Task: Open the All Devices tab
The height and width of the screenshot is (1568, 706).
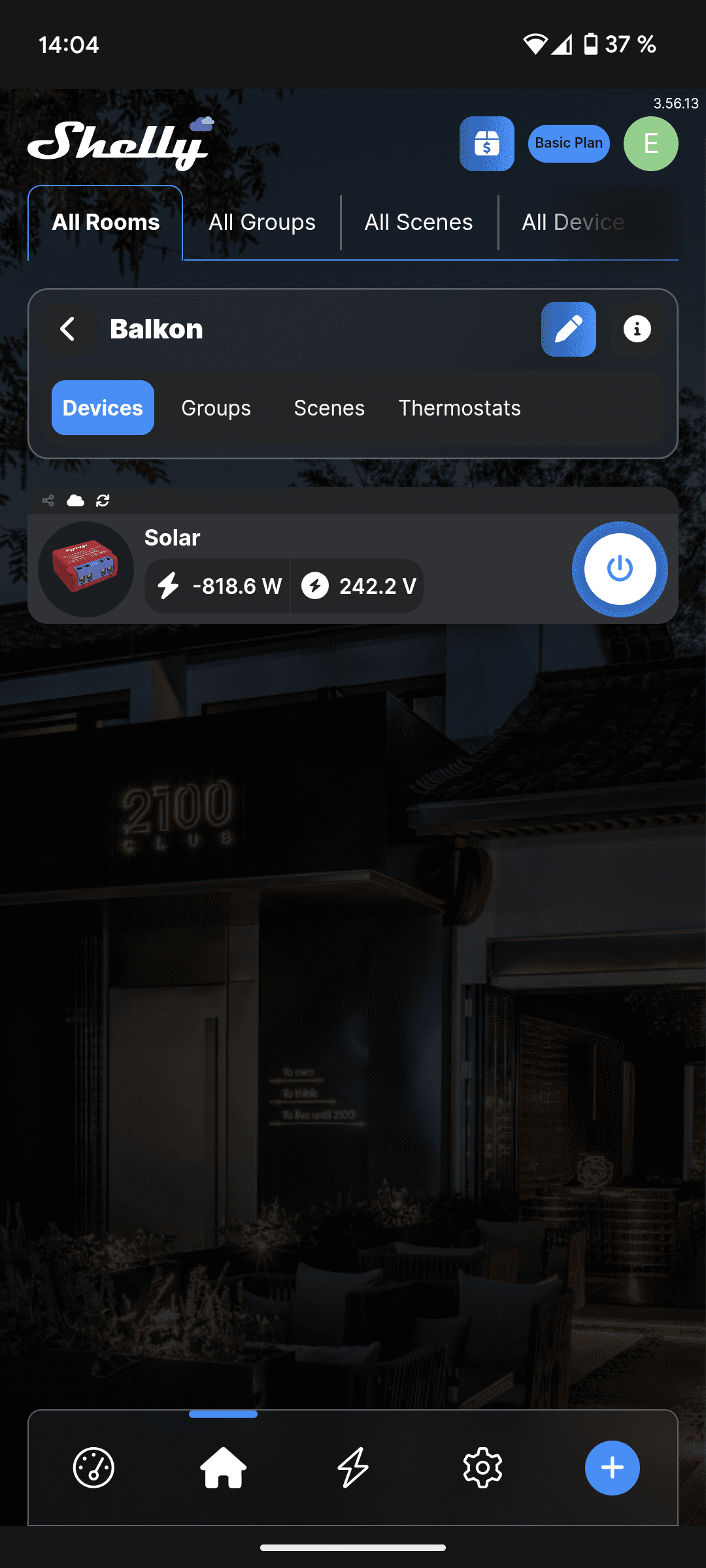Action: click(573, 223)
